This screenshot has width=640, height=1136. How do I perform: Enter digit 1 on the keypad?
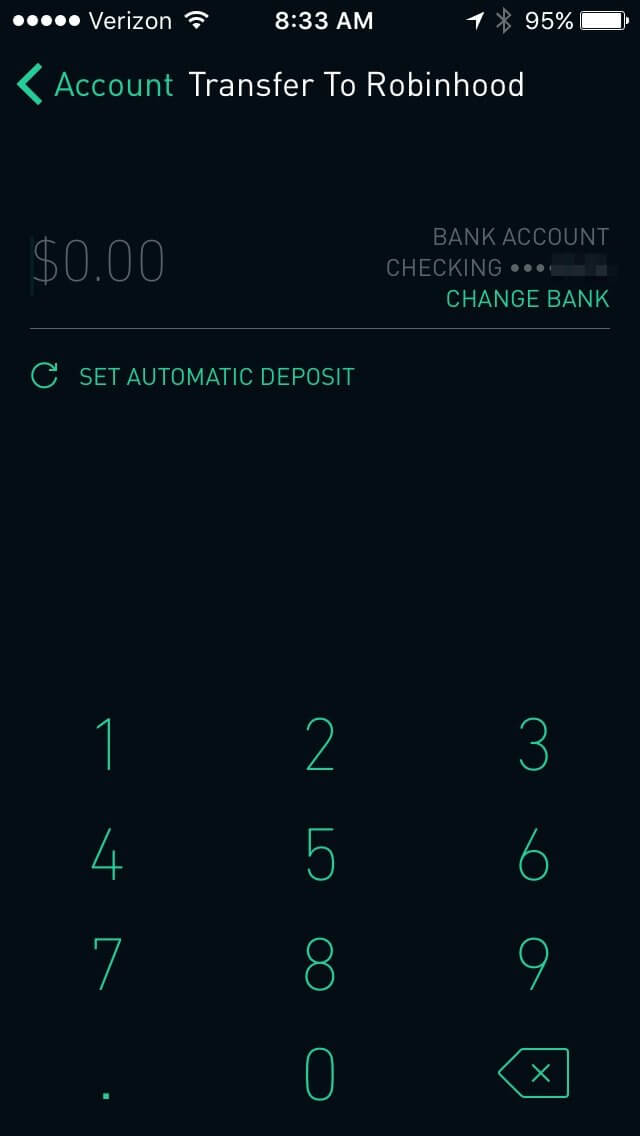point(106,746)
